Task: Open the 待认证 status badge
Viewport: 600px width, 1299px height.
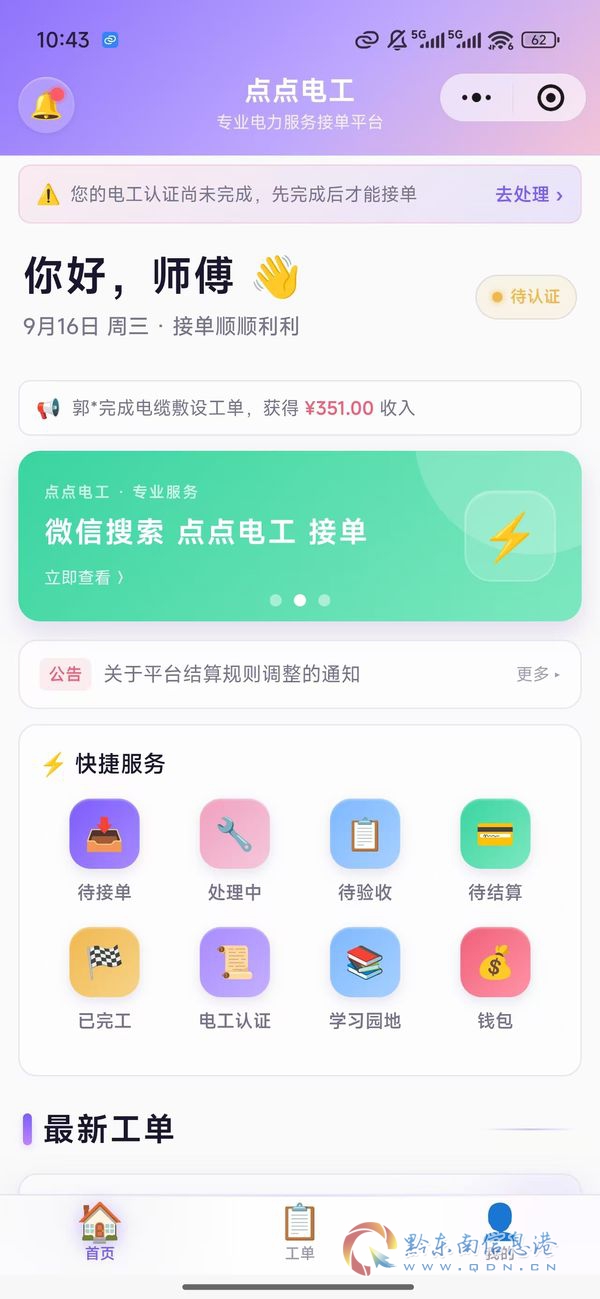Action: pyautogui.click(x=526, y=297)
